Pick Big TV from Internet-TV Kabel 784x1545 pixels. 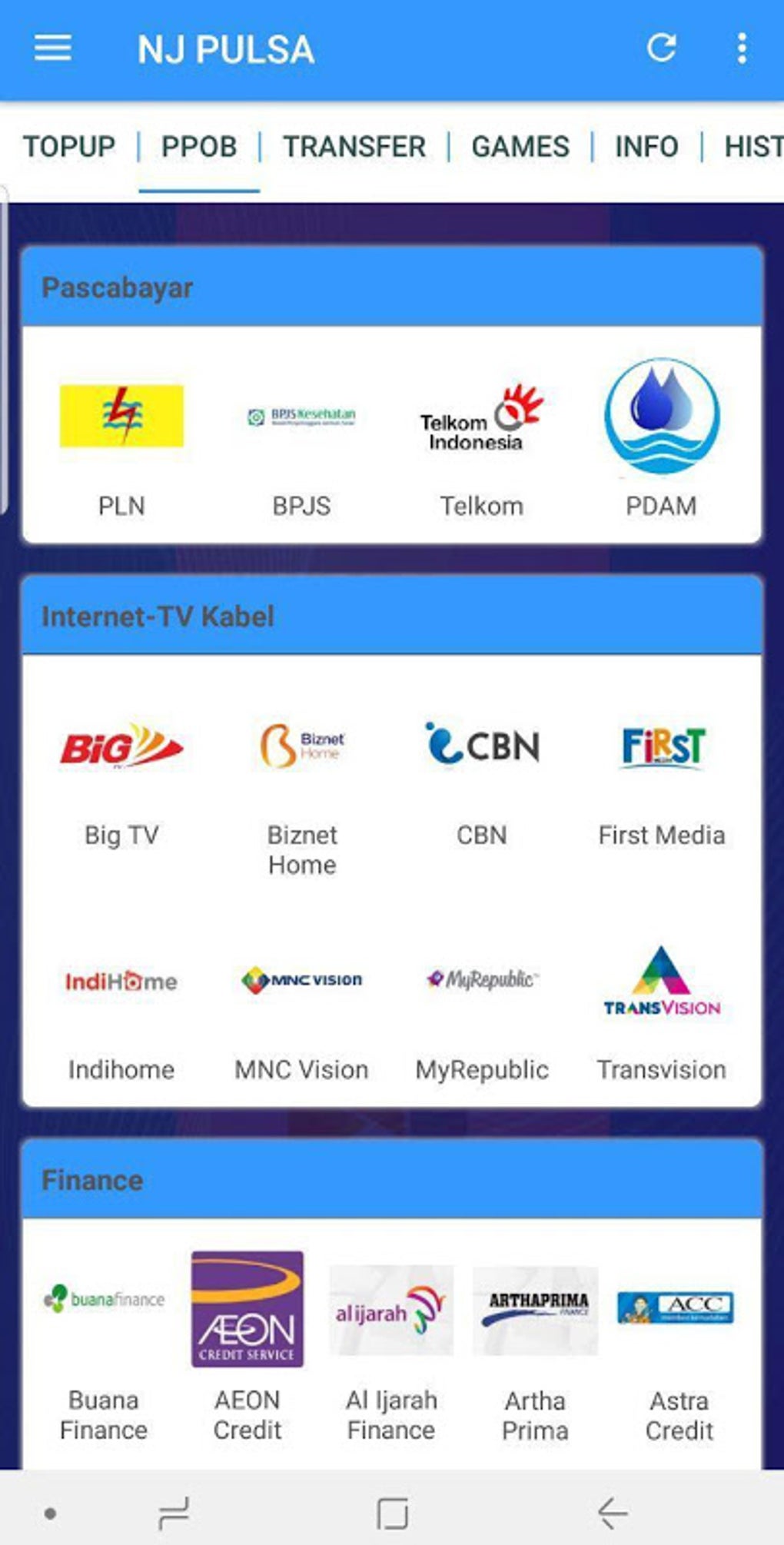coord(121,776)
